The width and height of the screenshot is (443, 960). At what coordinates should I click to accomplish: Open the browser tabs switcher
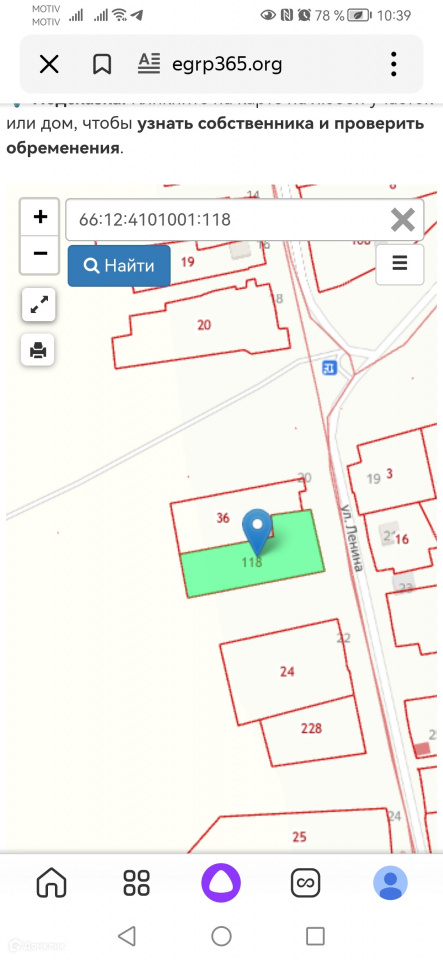305,883
